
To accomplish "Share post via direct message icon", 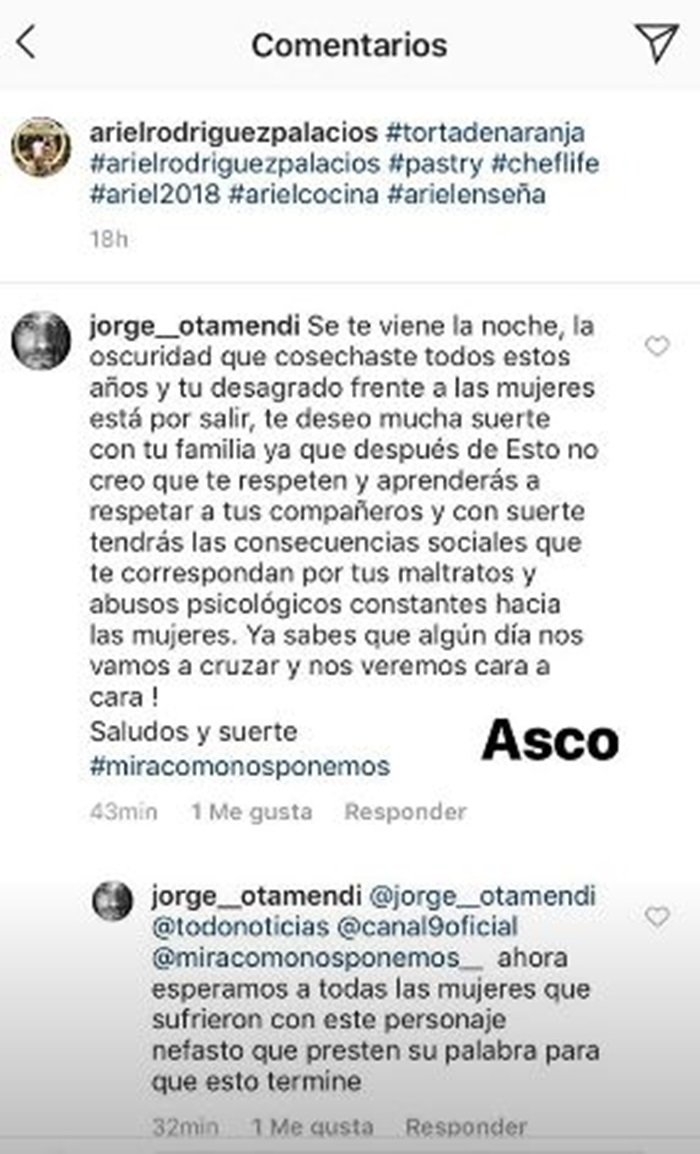I will click(x=657, y=43).
